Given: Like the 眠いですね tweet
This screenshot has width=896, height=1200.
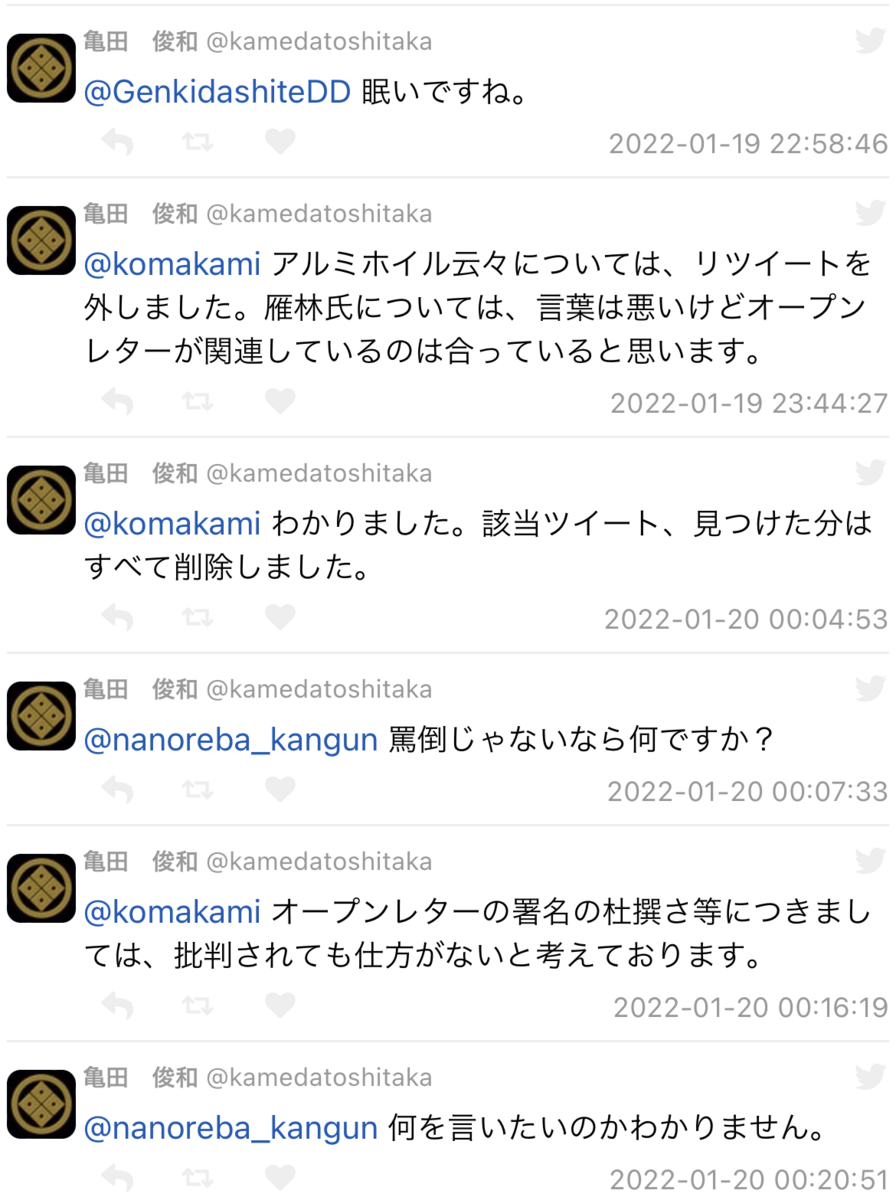Looking at the screenshot, I should coord(281,142).
